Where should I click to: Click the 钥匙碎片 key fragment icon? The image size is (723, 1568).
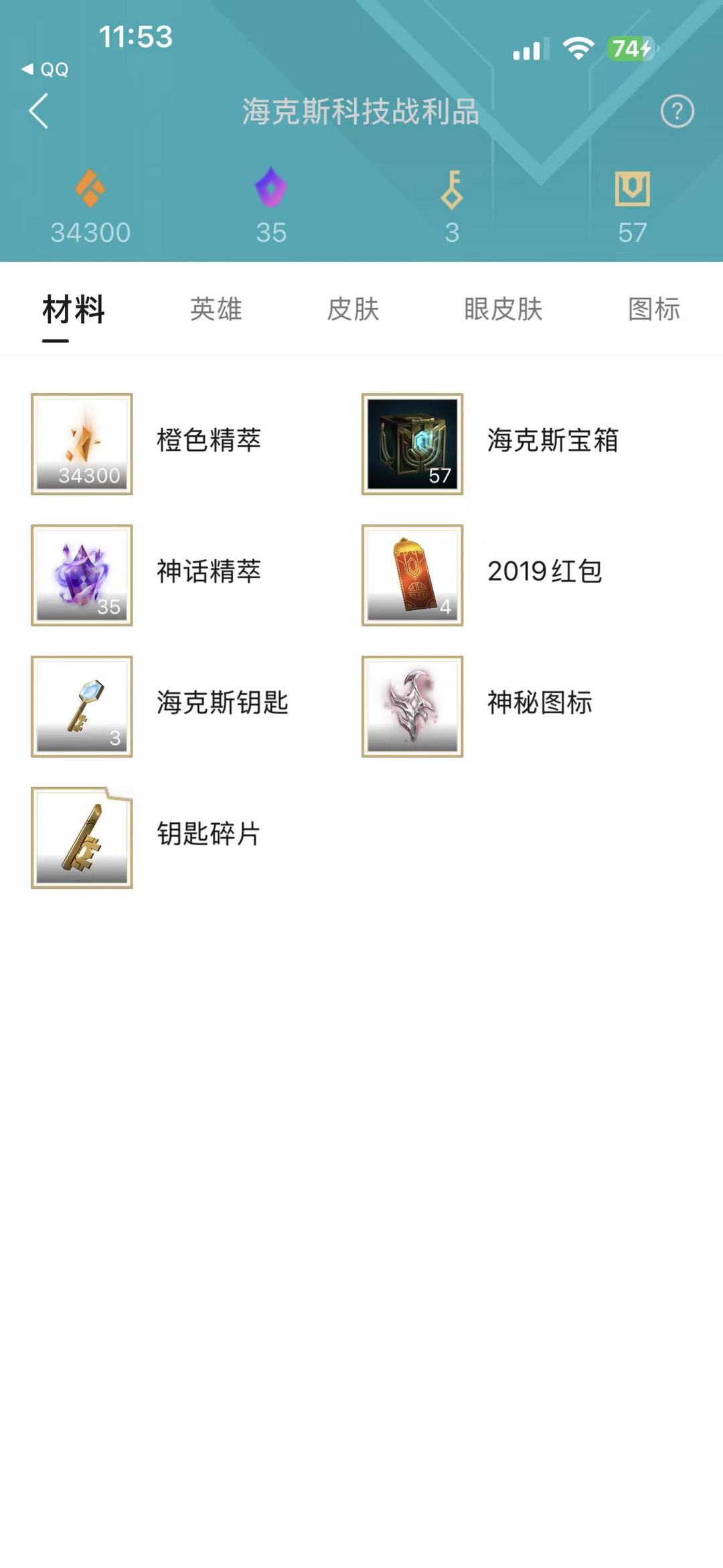click(x=81, y=837)
